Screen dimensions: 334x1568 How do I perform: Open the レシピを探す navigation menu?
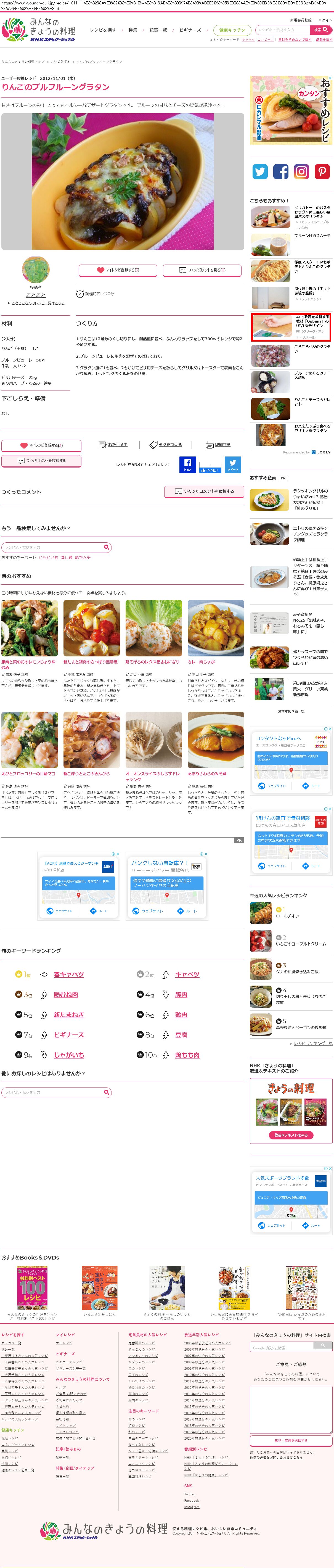click(x=103, y=30)
